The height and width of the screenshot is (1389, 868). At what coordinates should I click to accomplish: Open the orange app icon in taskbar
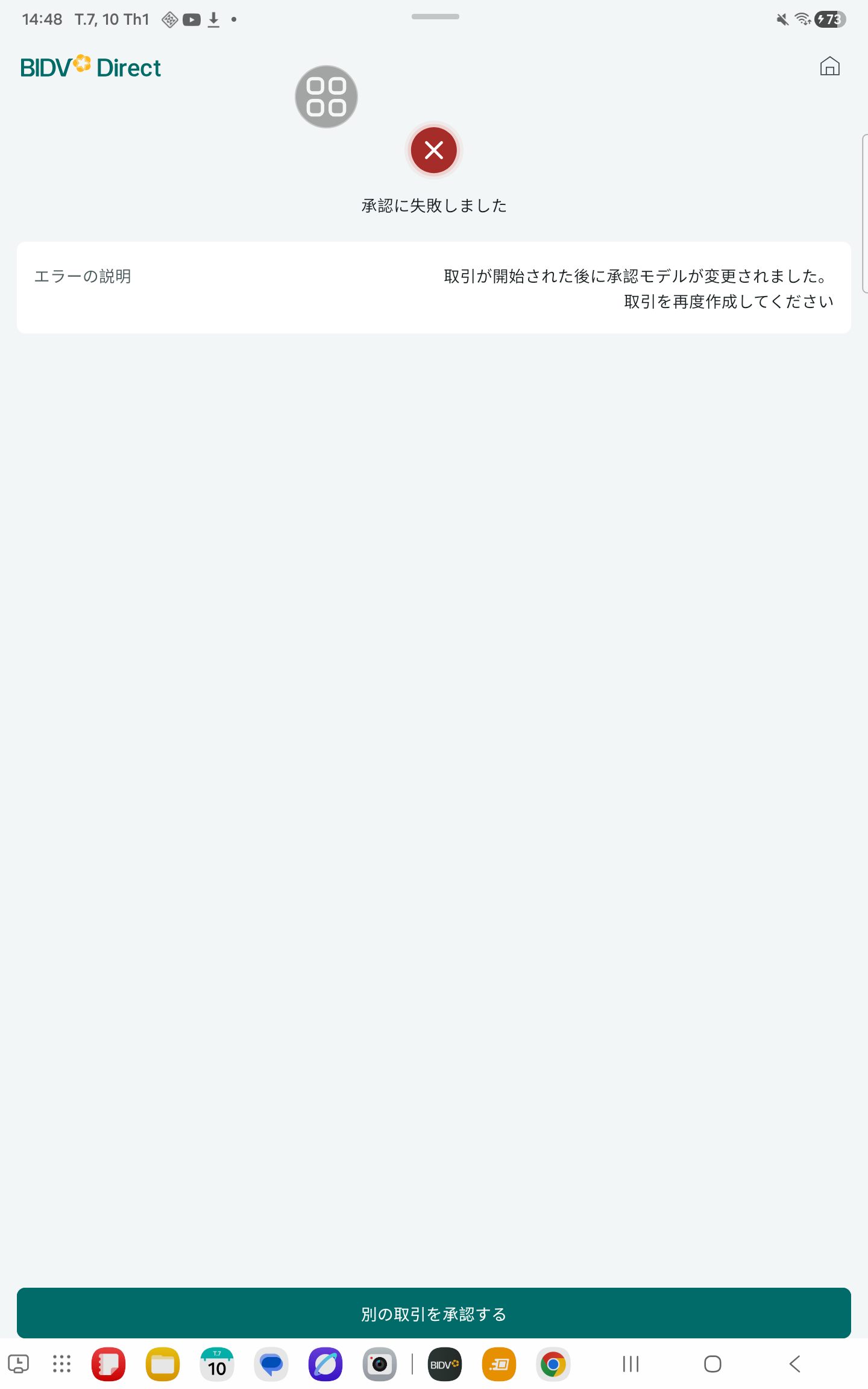coord(499,1364)
